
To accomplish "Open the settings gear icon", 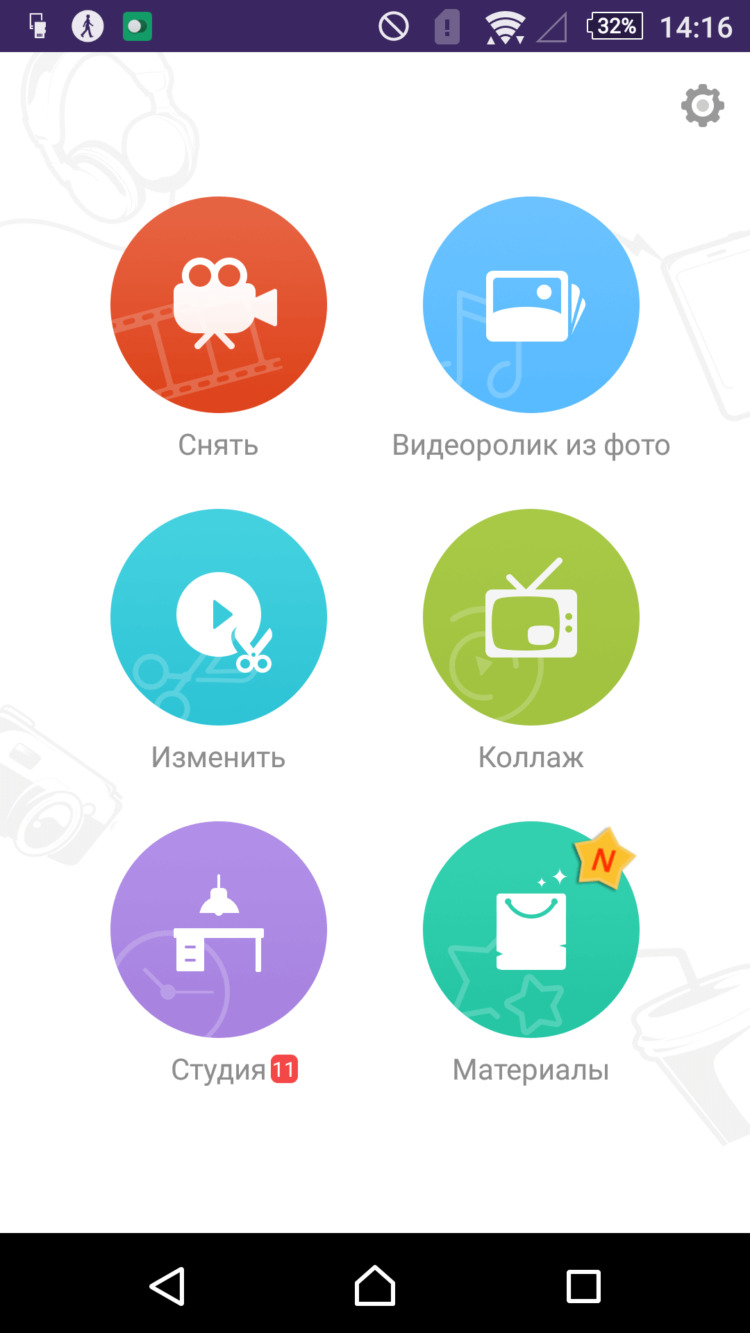I will (702, 105).
